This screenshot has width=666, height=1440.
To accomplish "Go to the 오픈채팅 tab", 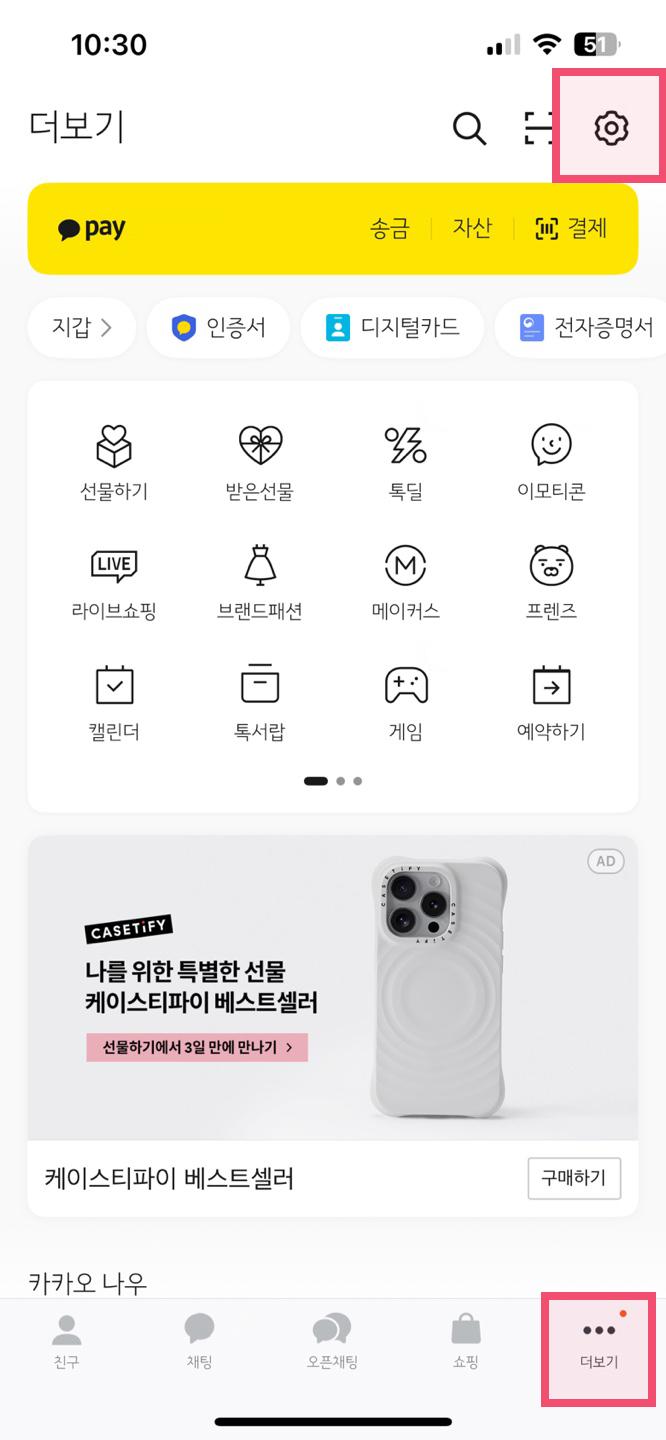I will [x=332, y=1341].
